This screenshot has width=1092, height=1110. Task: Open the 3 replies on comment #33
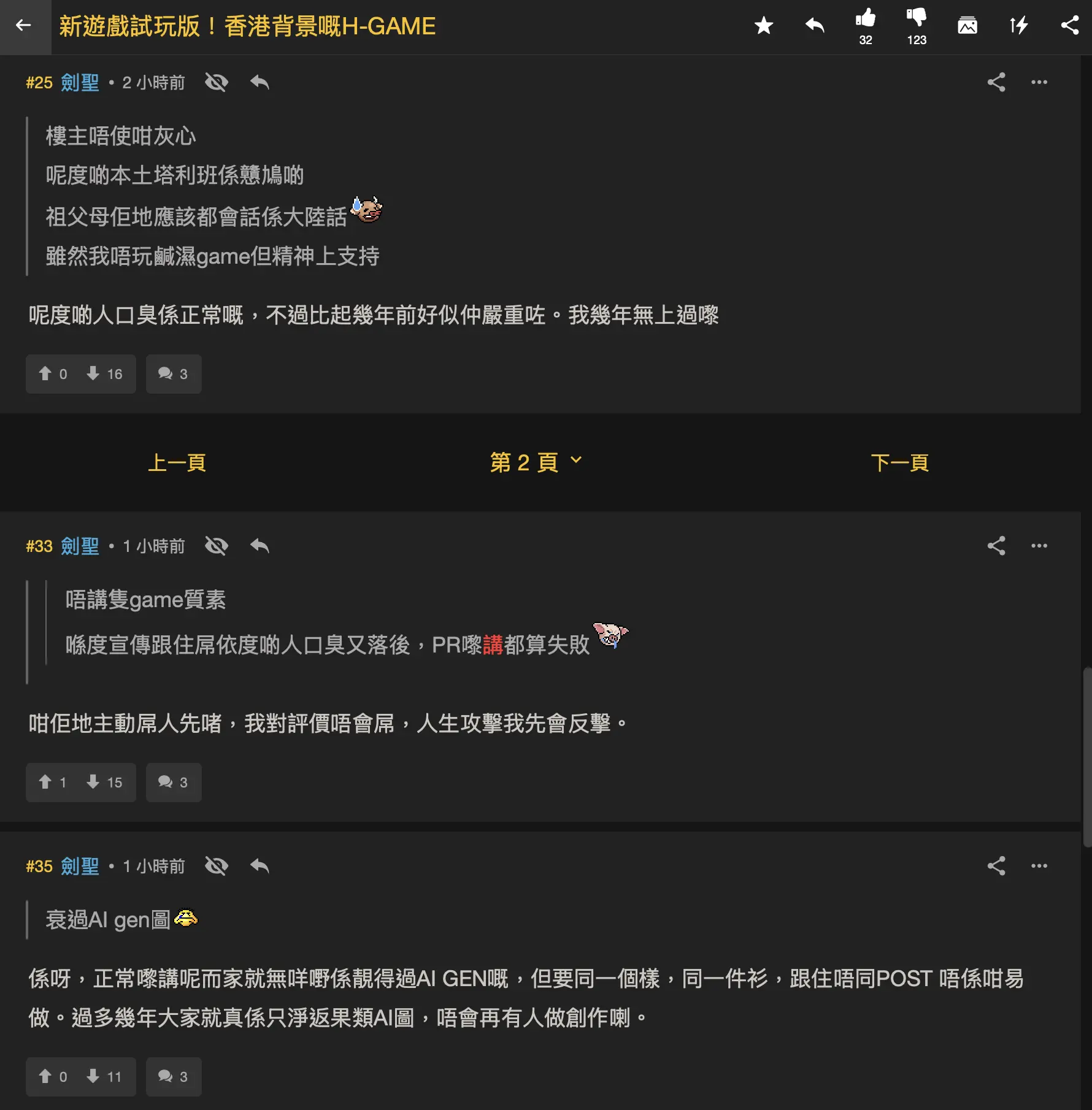click(x=174, y=782)
